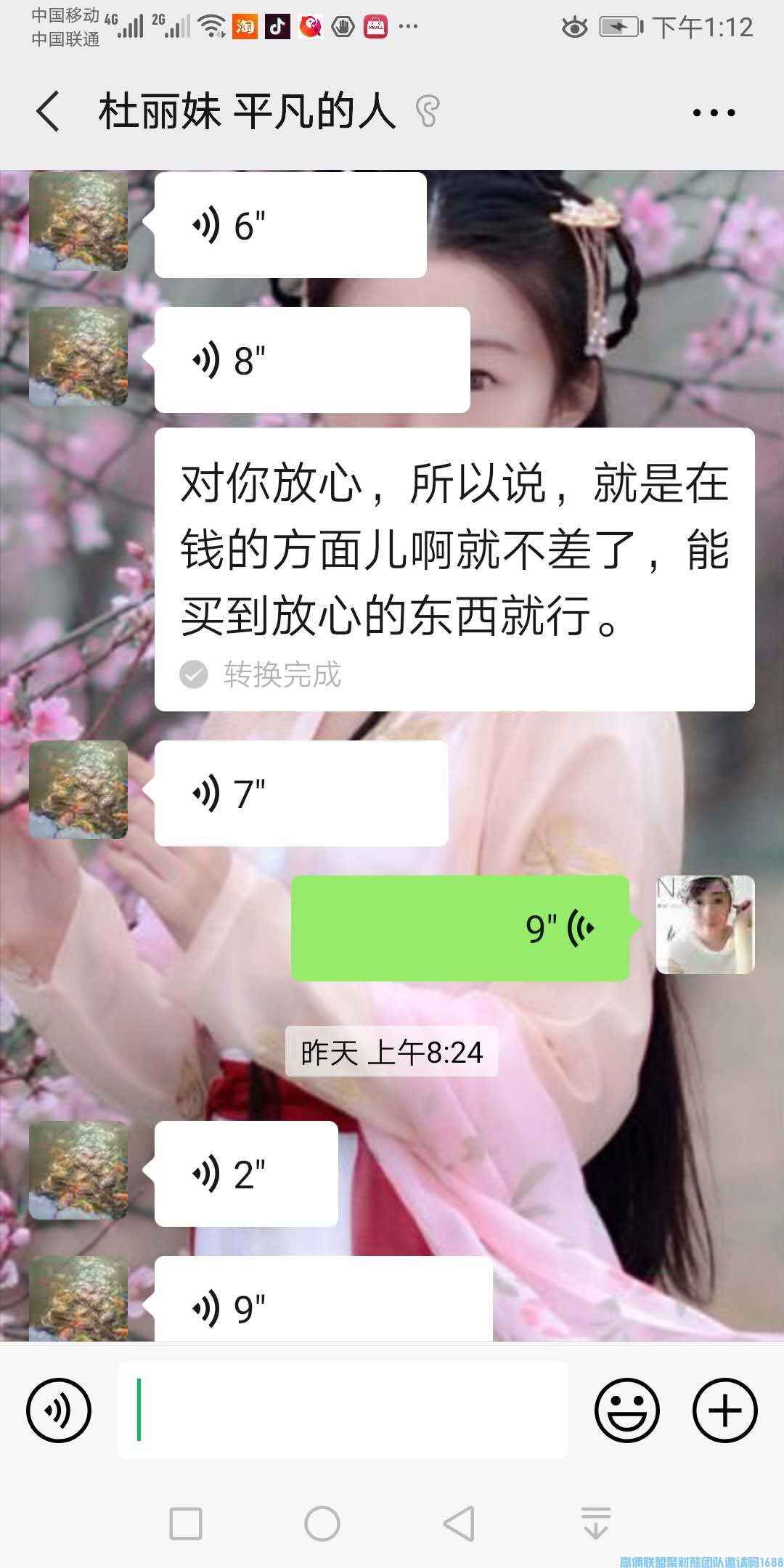Focus the message text field
The height and width of the screenshot is (1568, 784).
tap(343, 1410)
